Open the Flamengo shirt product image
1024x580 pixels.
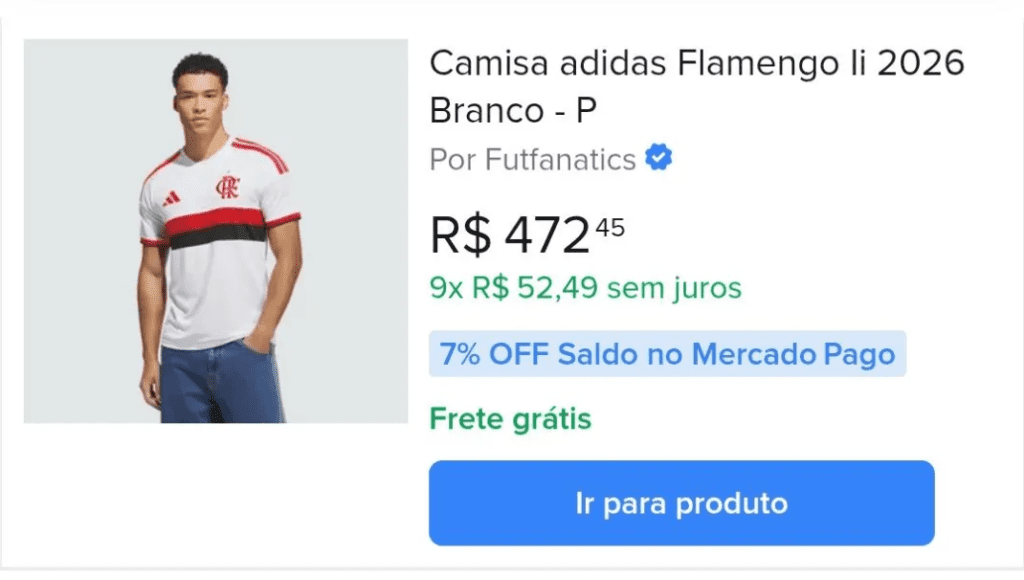[x=216, y=231]
